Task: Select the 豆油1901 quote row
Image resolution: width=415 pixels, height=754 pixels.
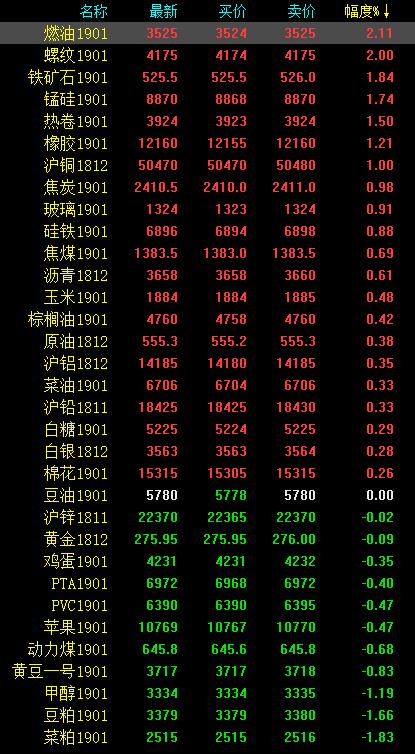Action: pos(207,495)
